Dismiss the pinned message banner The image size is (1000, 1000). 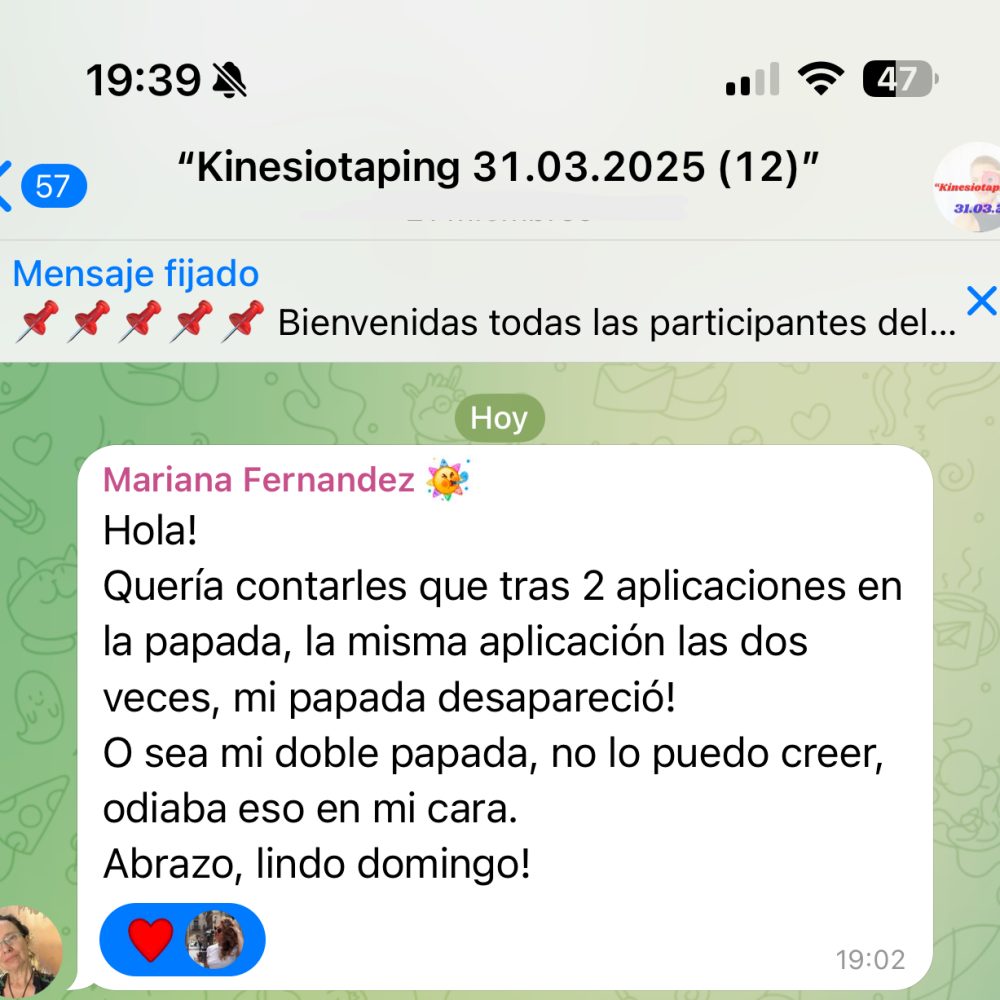coord(980,300)
